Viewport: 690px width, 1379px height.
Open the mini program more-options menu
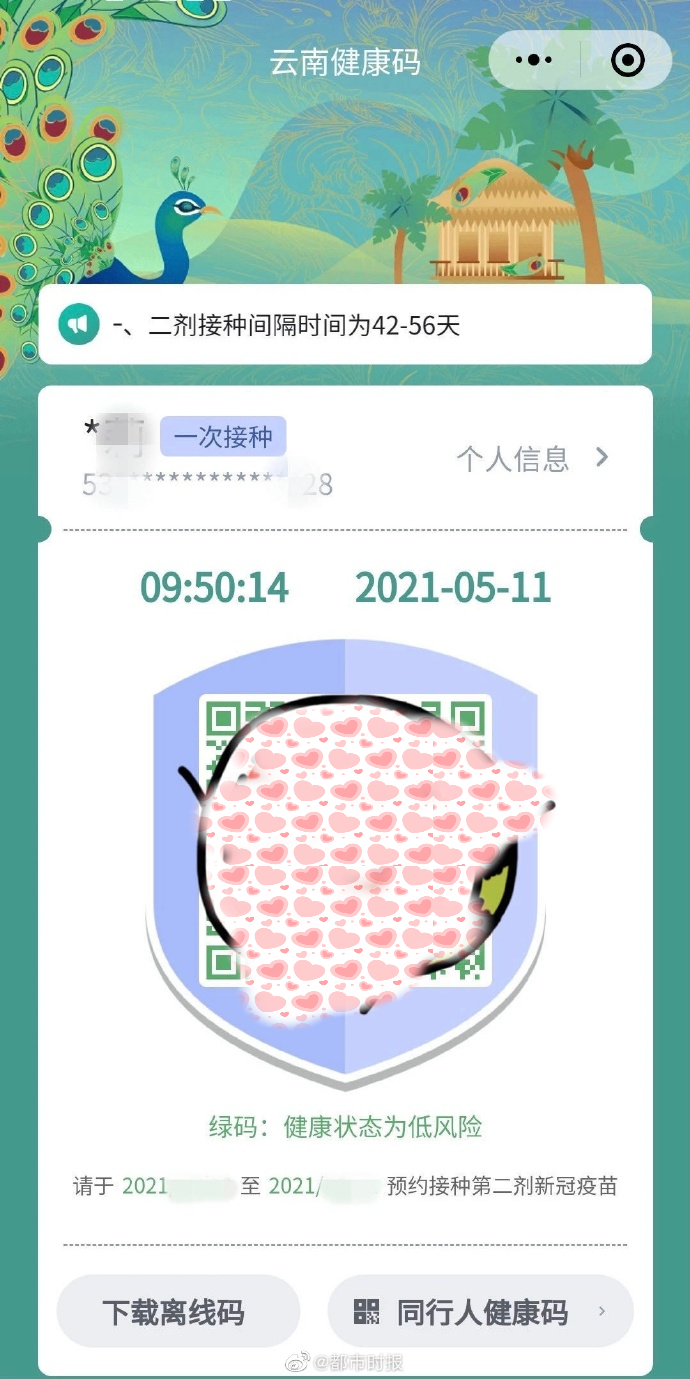tap(534, 61)
